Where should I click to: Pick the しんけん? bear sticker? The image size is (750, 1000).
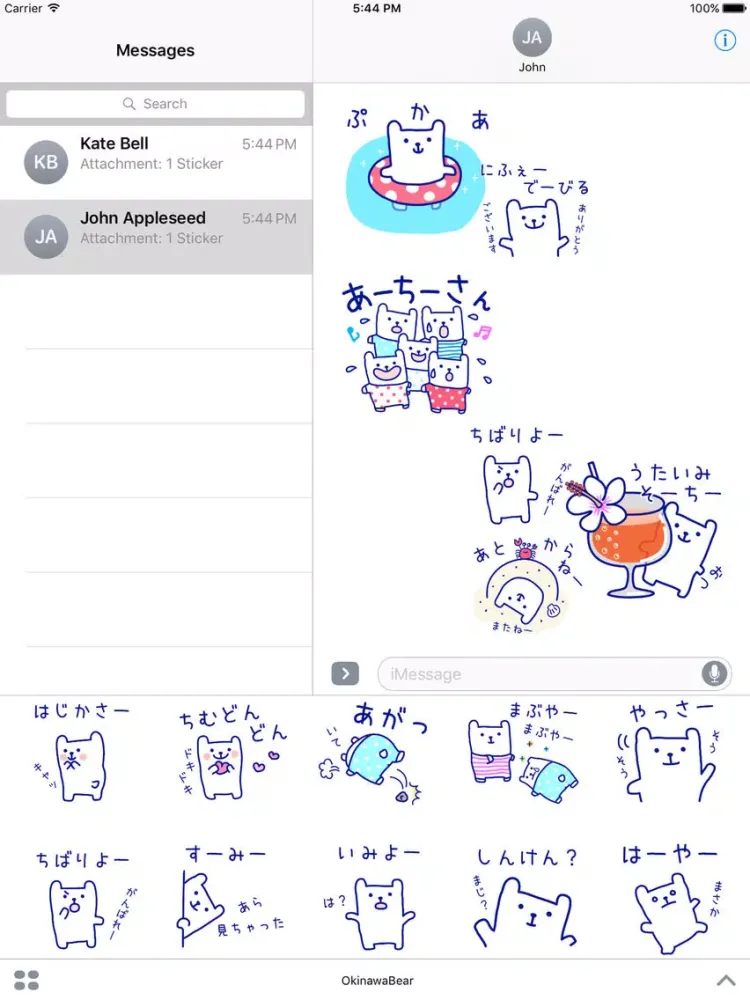[x=522, y=900]
